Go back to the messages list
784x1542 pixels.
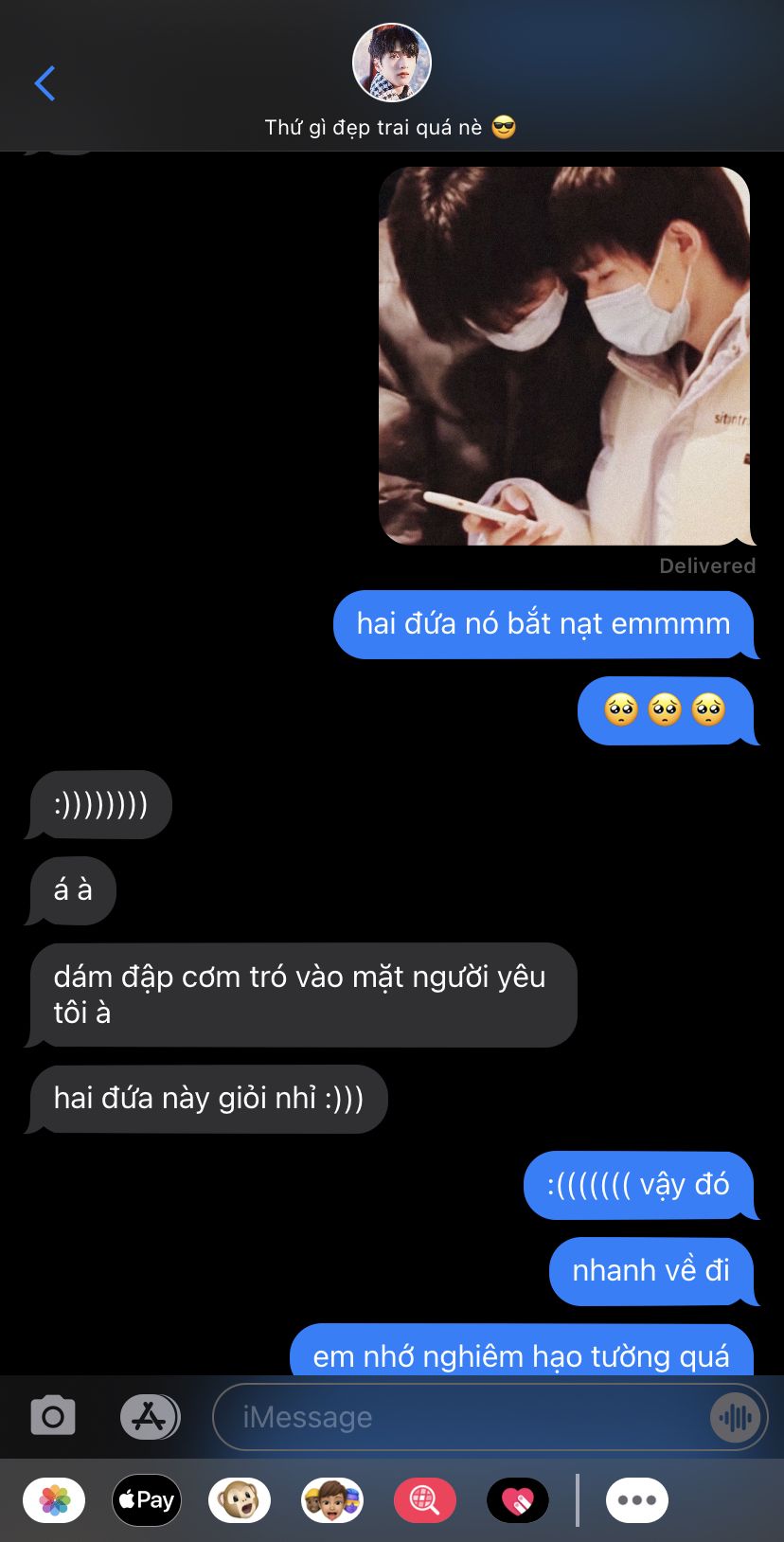(x=45, y=83)
